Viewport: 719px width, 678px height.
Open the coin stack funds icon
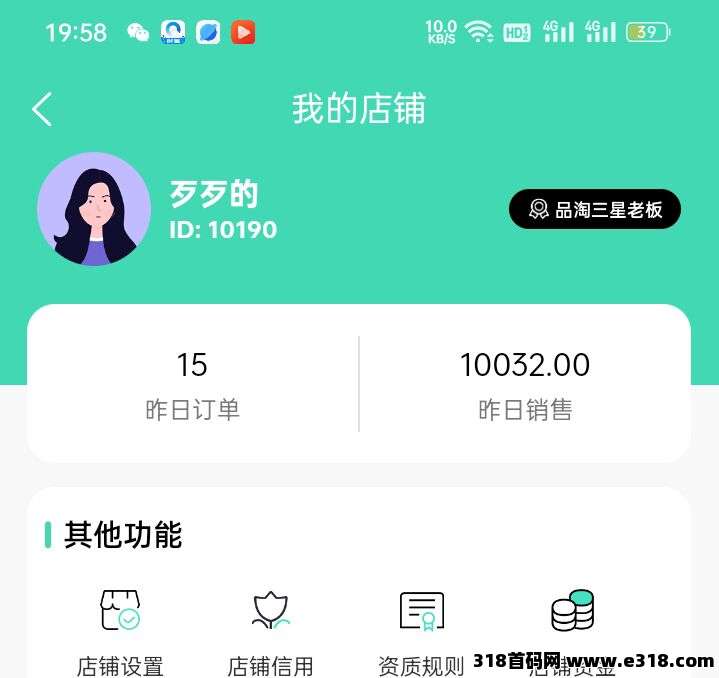pos(572,610)
